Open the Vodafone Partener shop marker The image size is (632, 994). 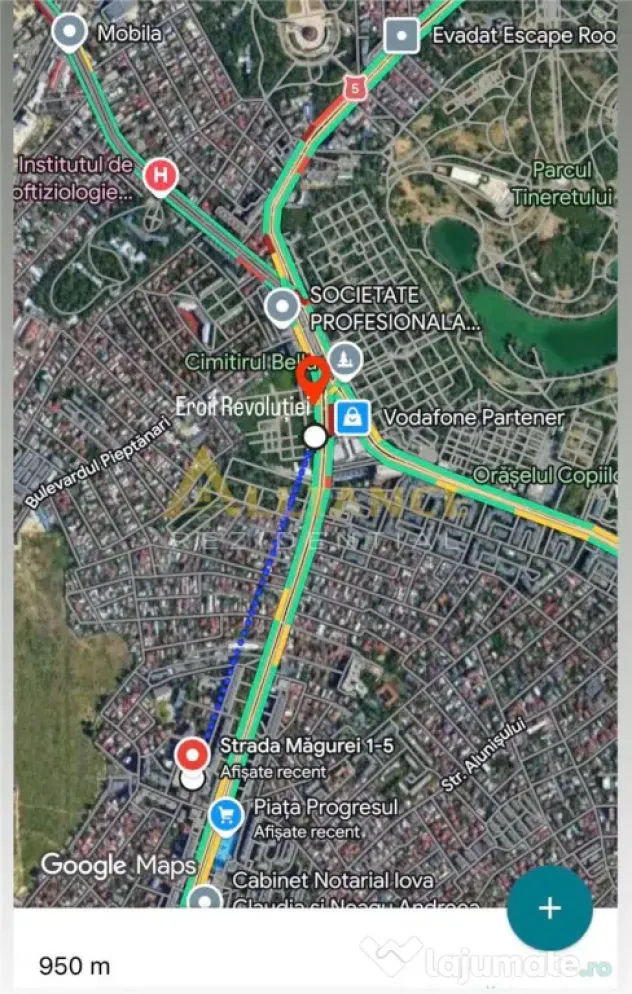pyautogui.click(x=353, y=418)
